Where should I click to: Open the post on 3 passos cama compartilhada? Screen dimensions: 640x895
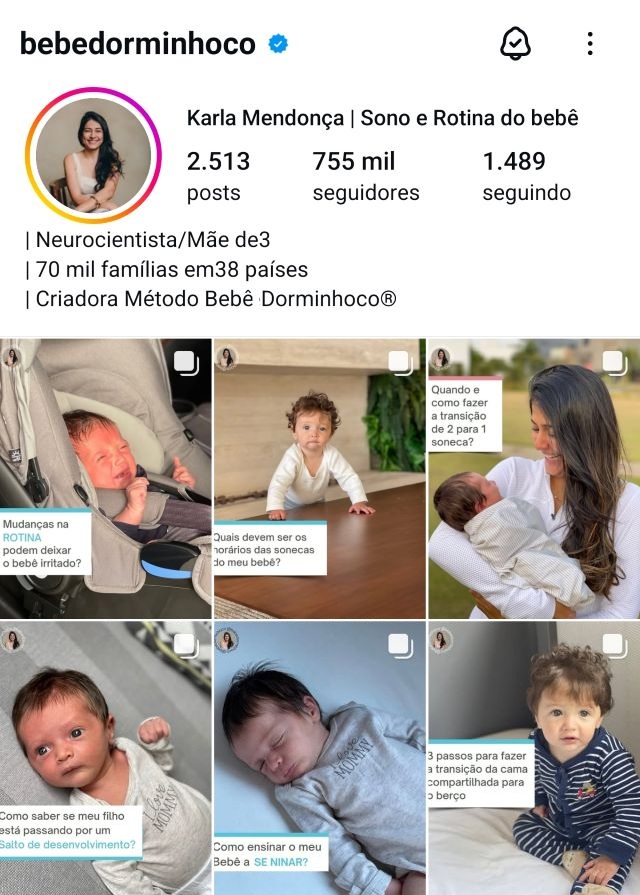click(x=534, y=757)
